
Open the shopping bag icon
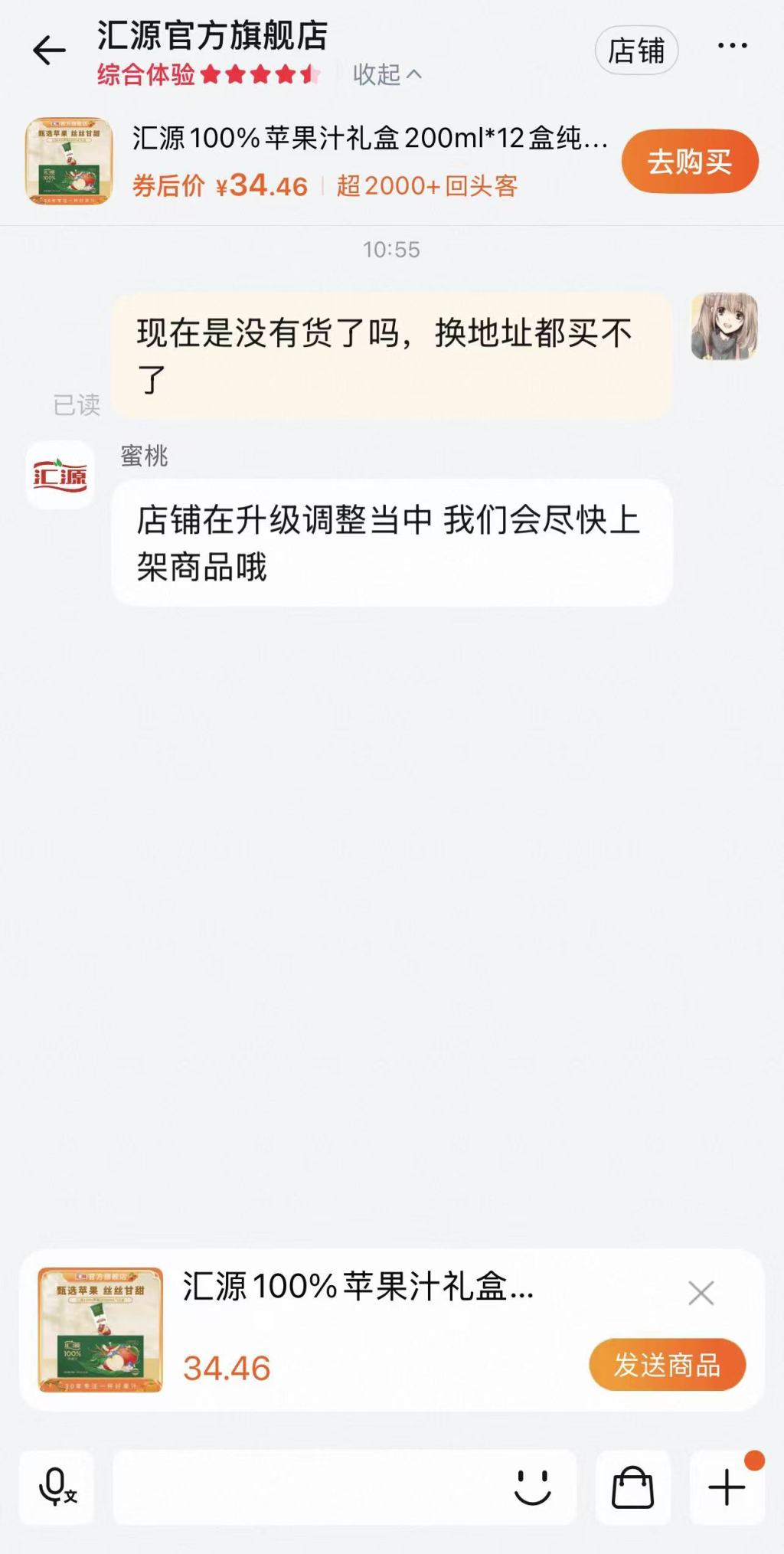[632, 1487]
